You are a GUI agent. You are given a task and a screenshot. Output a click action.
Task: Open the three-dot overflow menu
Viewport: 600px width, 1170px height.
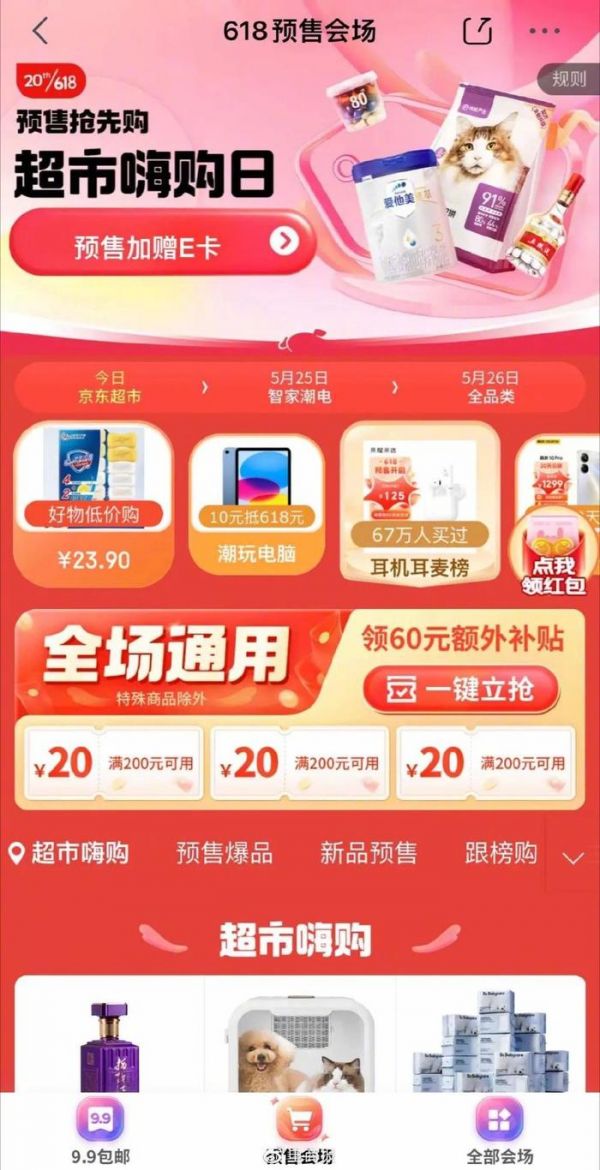[x=544, y=30]
